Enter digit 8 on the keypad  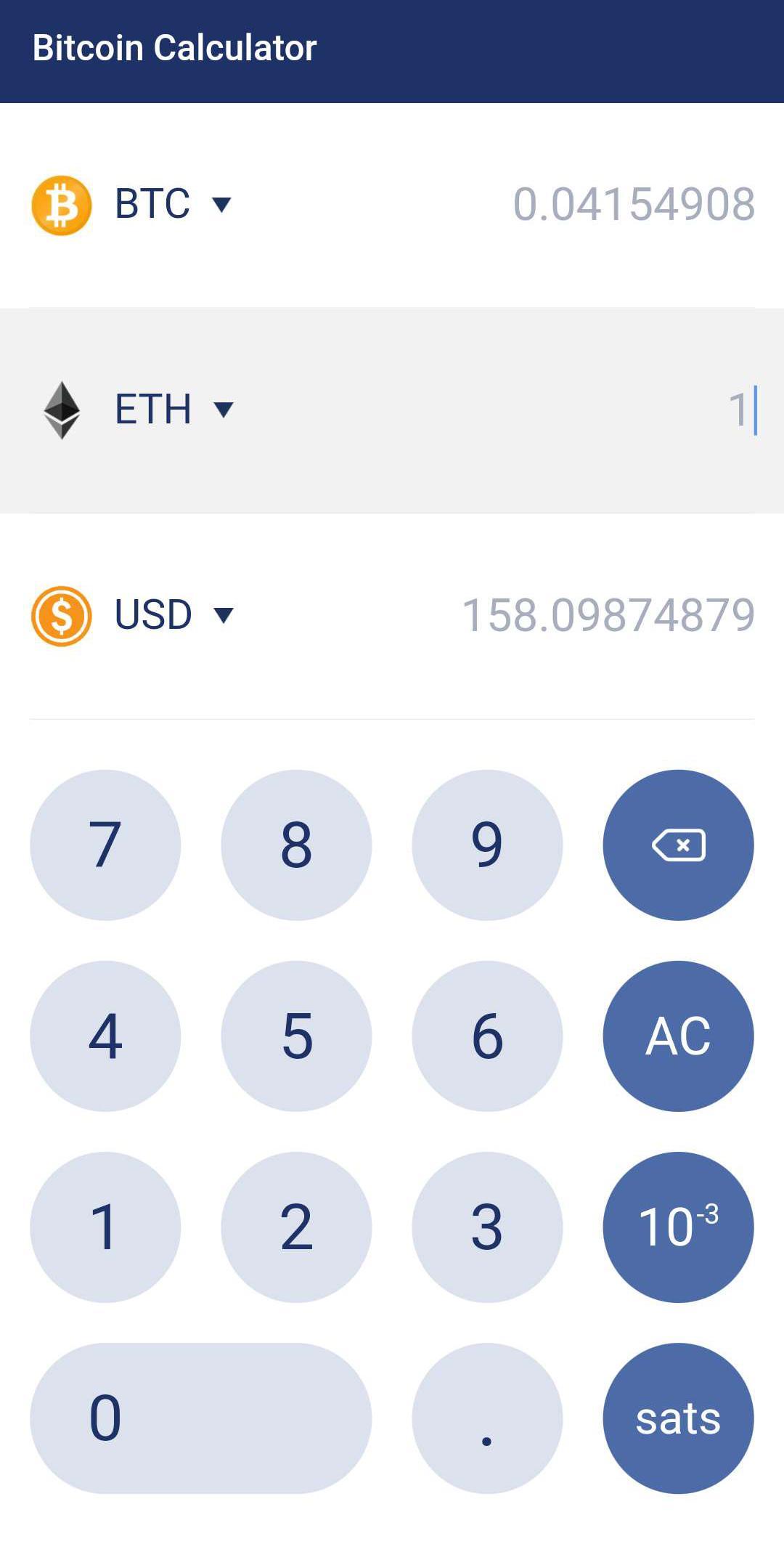[x=296, y=845]
